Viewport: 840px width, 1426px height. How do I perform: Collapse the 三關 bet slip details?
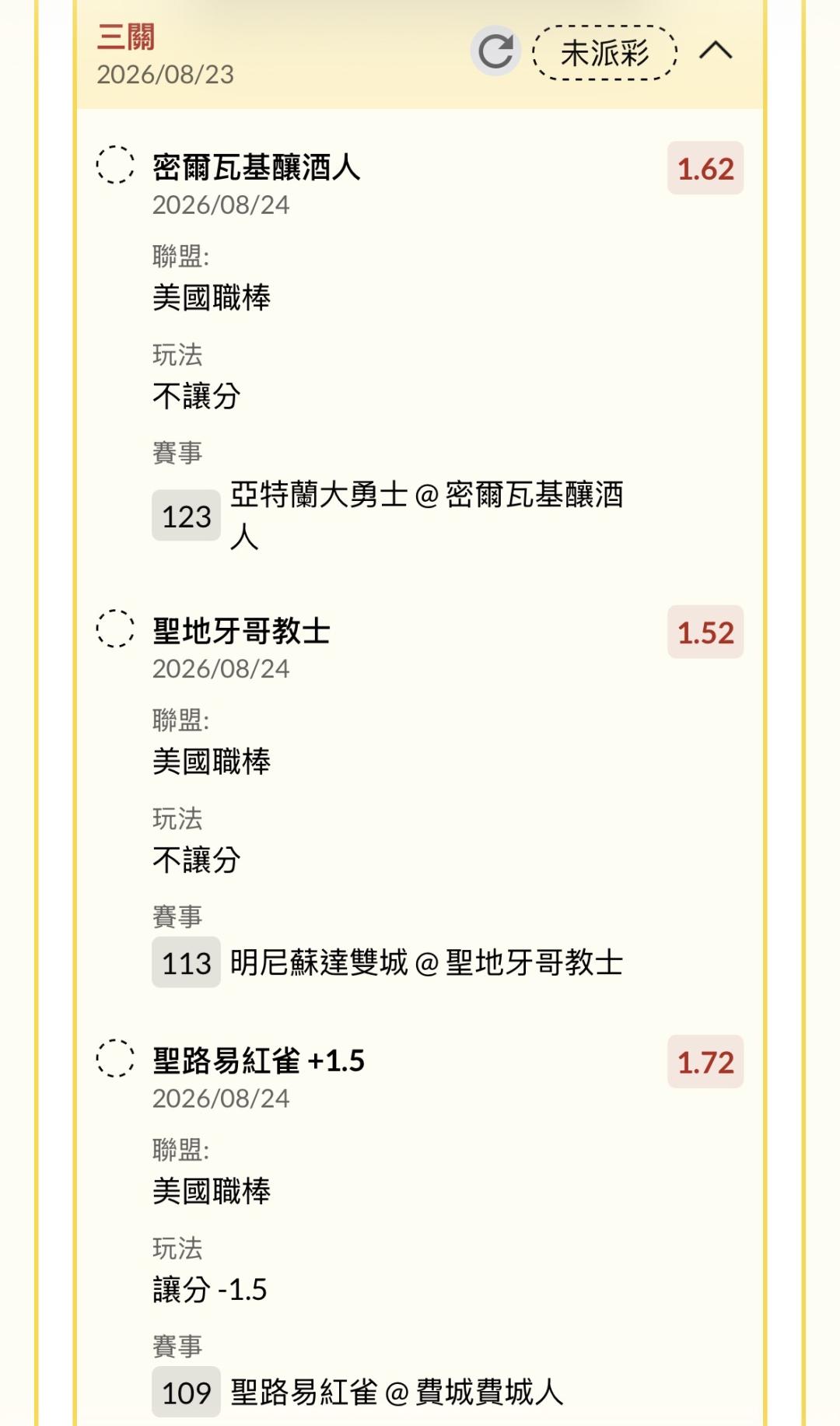716,51
